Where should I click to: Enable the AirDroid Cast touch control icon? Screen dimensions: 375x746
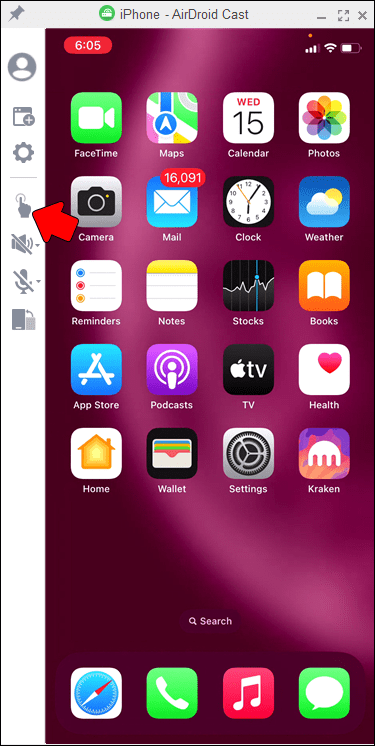pos(23,205)
